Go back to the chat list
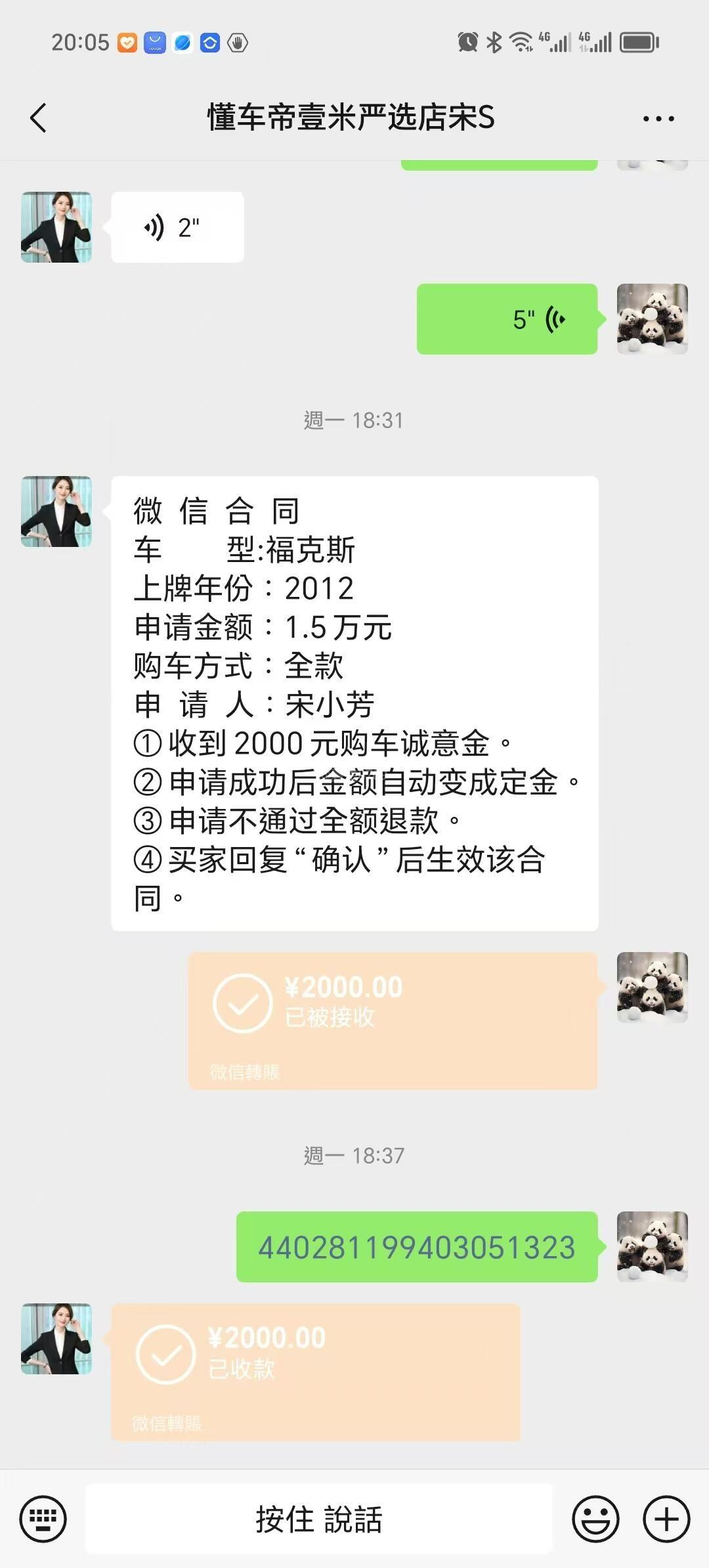Viewport: 709px width, 1568px height. click(38, 118)
